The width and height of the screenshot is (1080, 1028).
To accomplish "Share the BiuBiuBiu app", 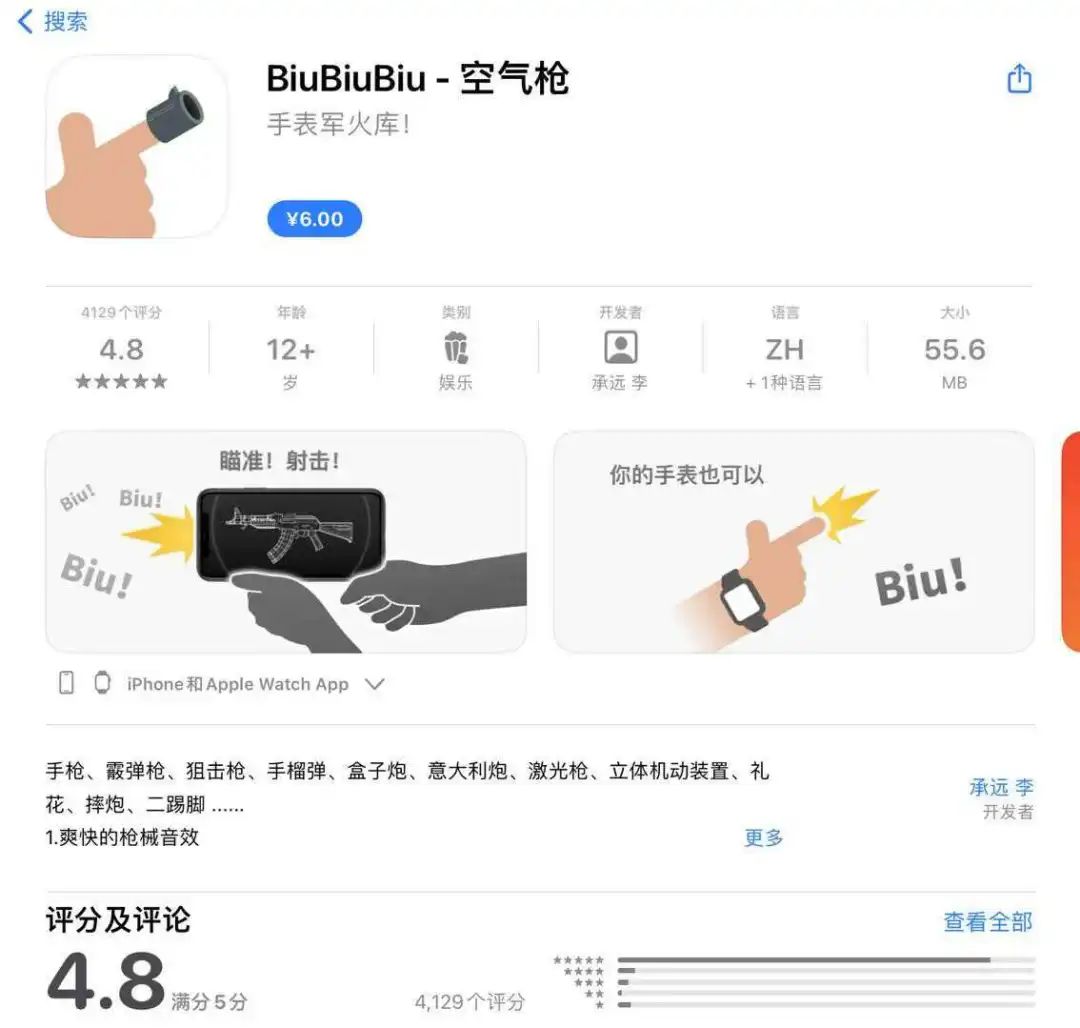I will 1018,78.
